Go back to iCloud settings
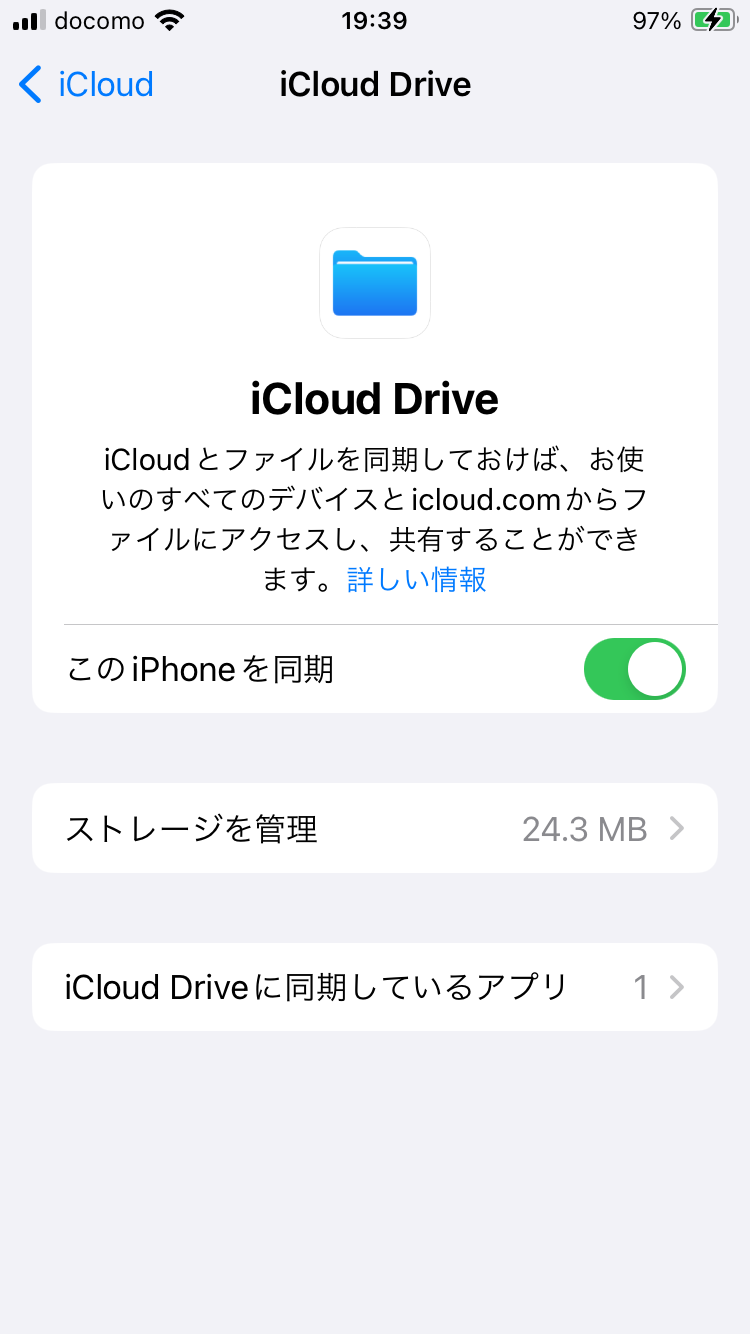The height and width of the screenshot is (1334, 750). pyautogui.click(x=86, y=85)
